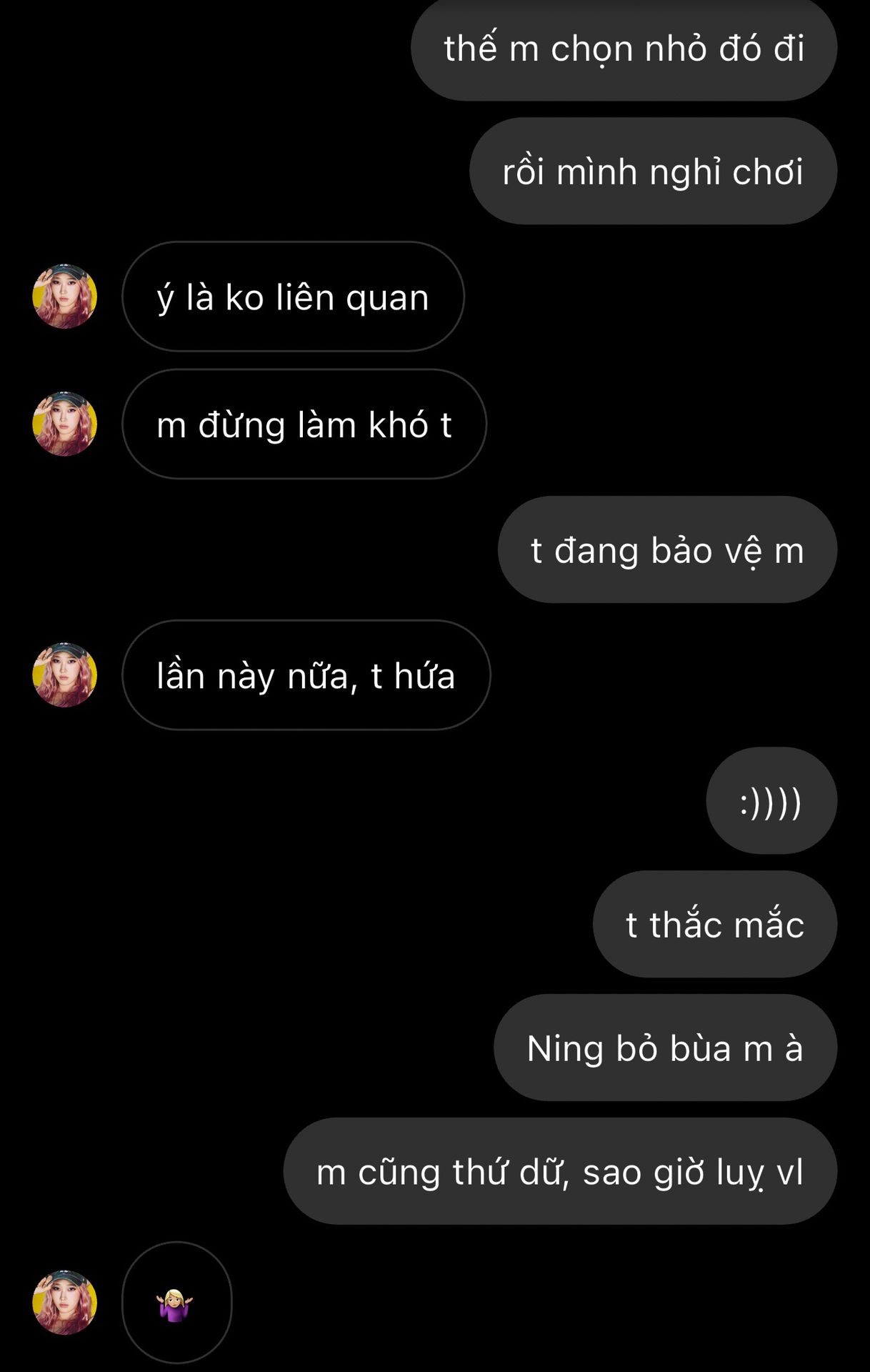Open sender's avatar beside "ý là ko liên quan"
Screen dimensions: 870x1372
coord(64,297)
